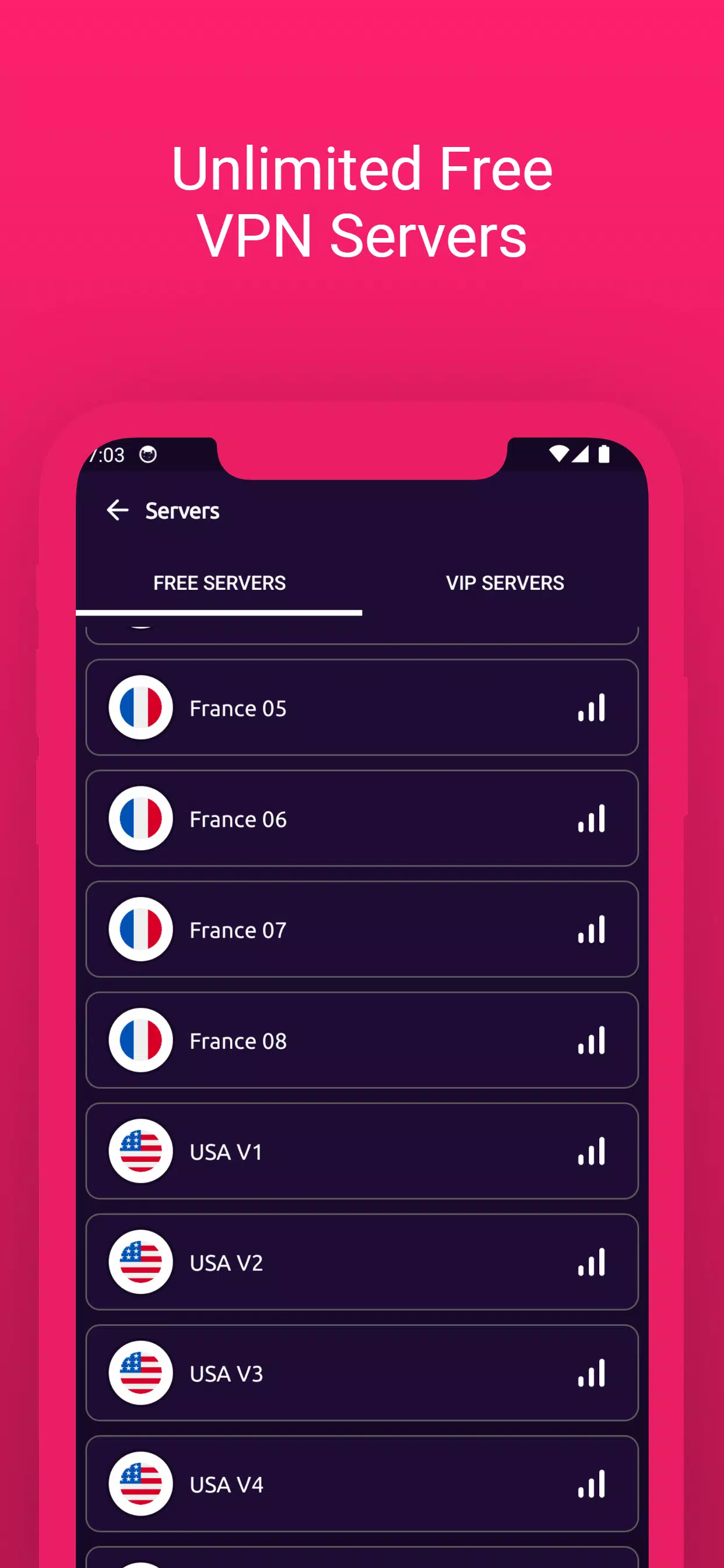
Task: Select the USA V4 server
Action: click(x=362, y=1484)
